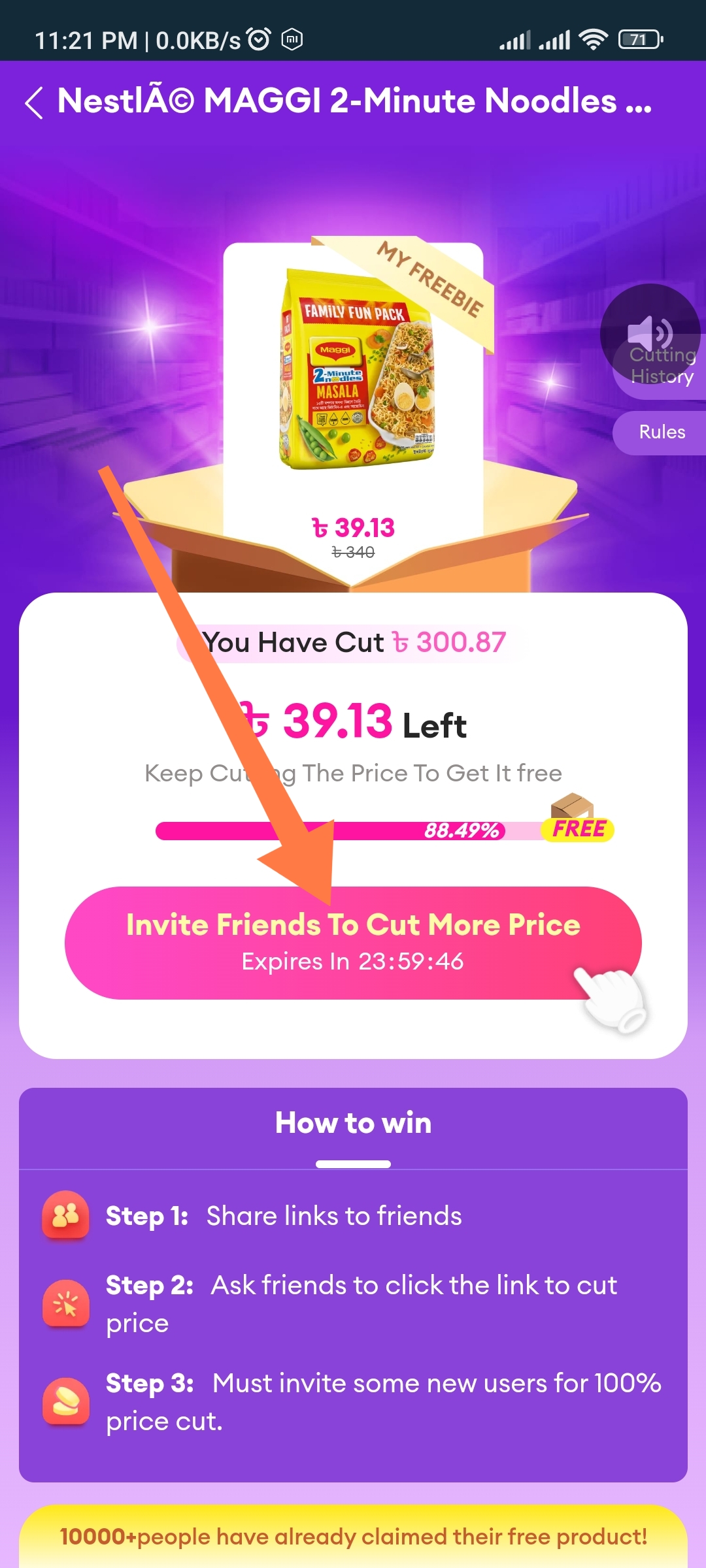View the Rules
This screenshot has height=1568, width=706.
click(x=662, y=432)
